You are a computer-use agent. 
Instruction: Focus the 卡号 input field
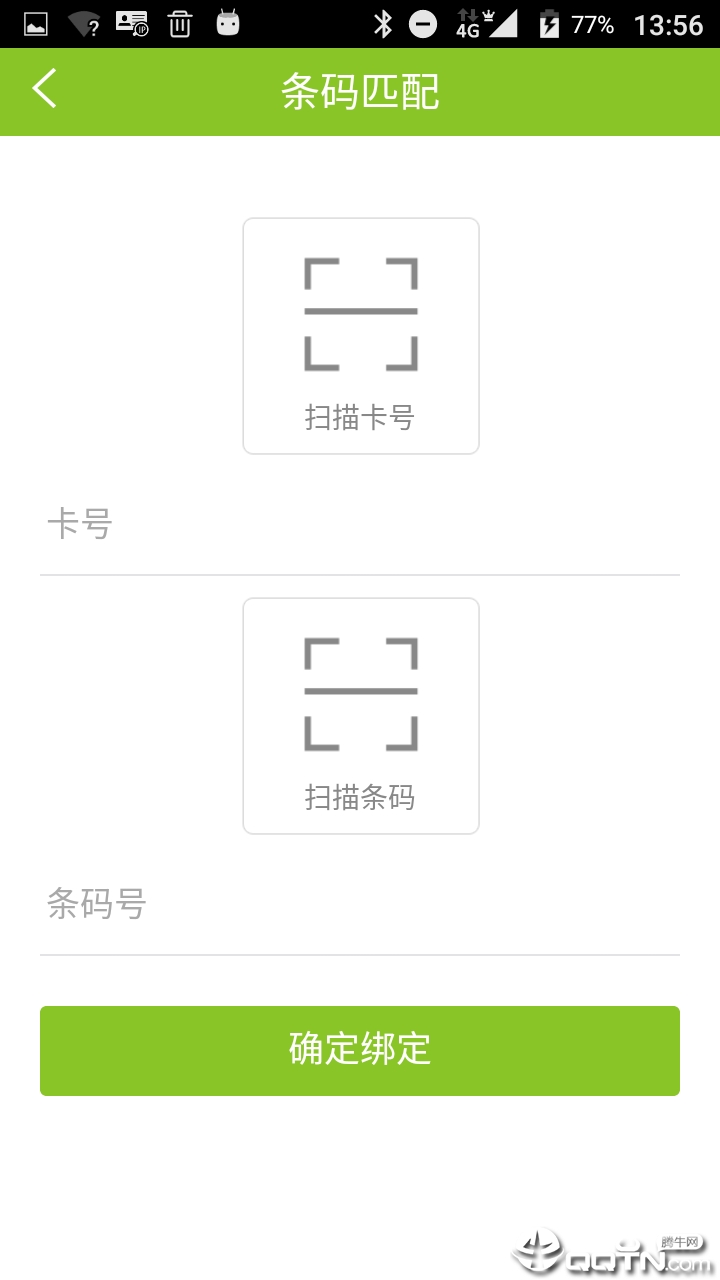tap(360, 524)
